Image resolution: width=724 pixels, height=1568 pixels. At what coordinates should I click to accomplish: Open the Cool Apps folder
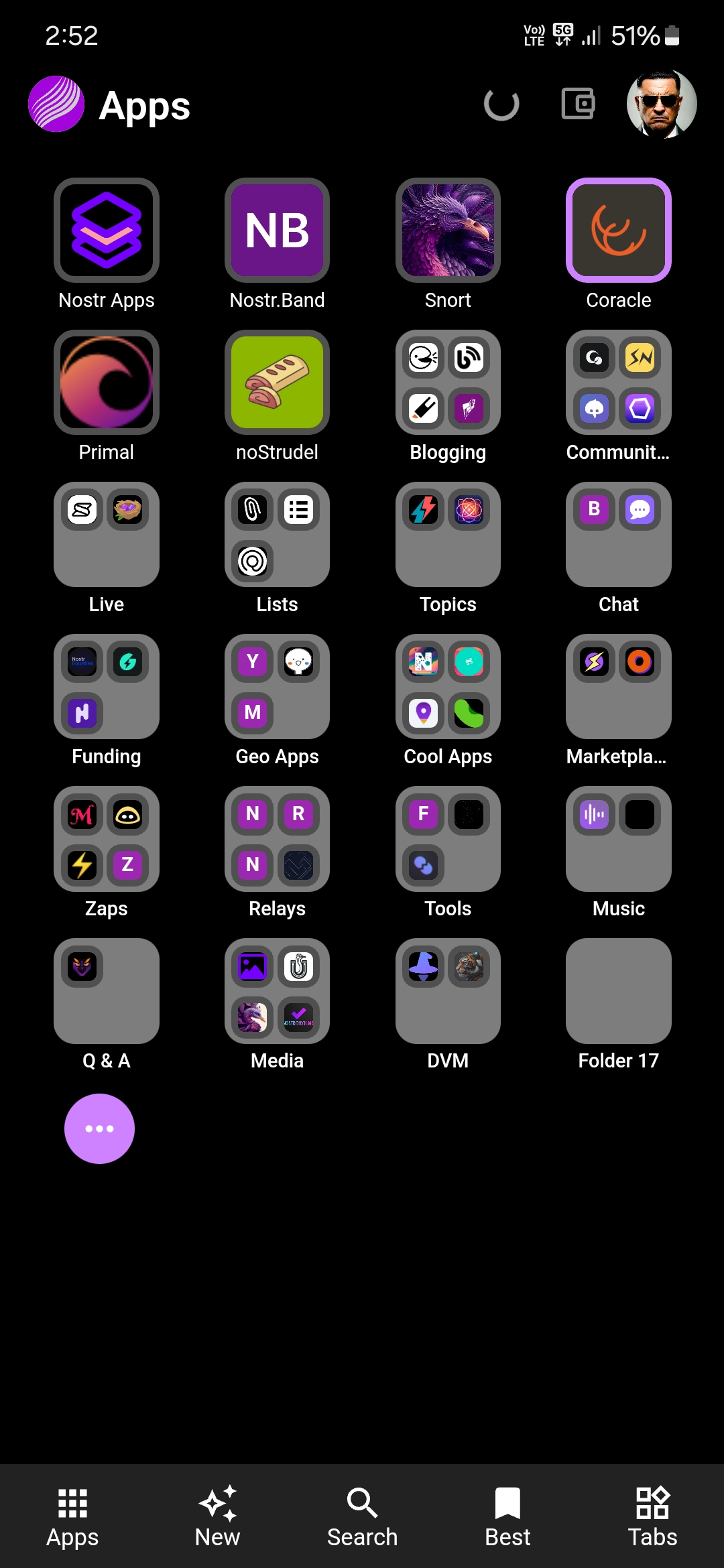point(448,686)
